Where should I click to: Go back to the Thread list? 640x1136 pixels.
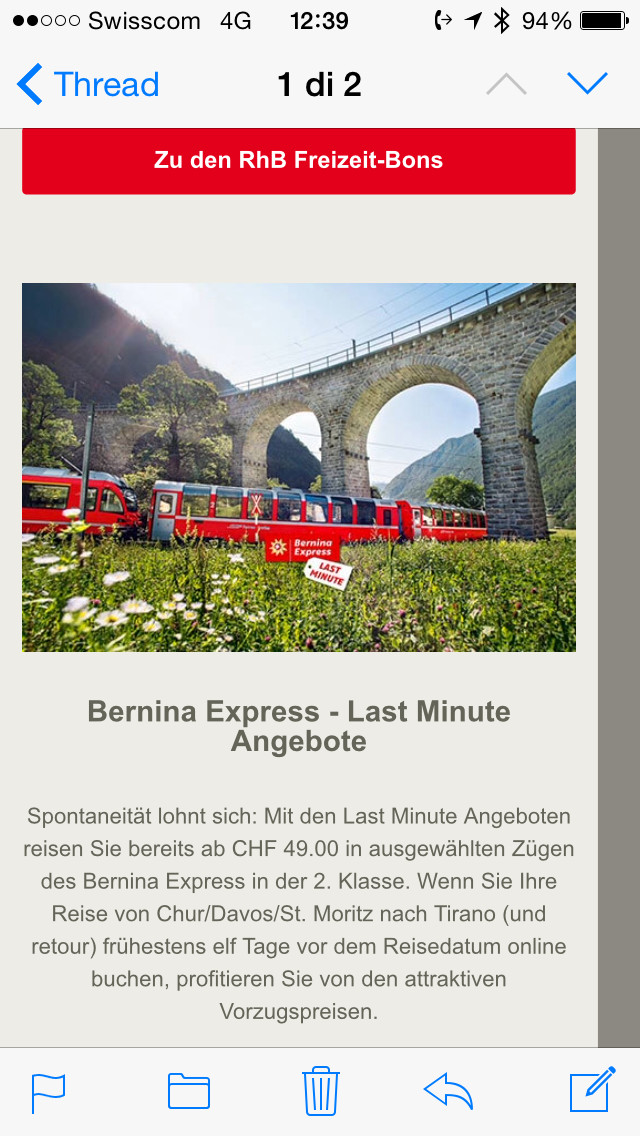[x=88, y=84]
